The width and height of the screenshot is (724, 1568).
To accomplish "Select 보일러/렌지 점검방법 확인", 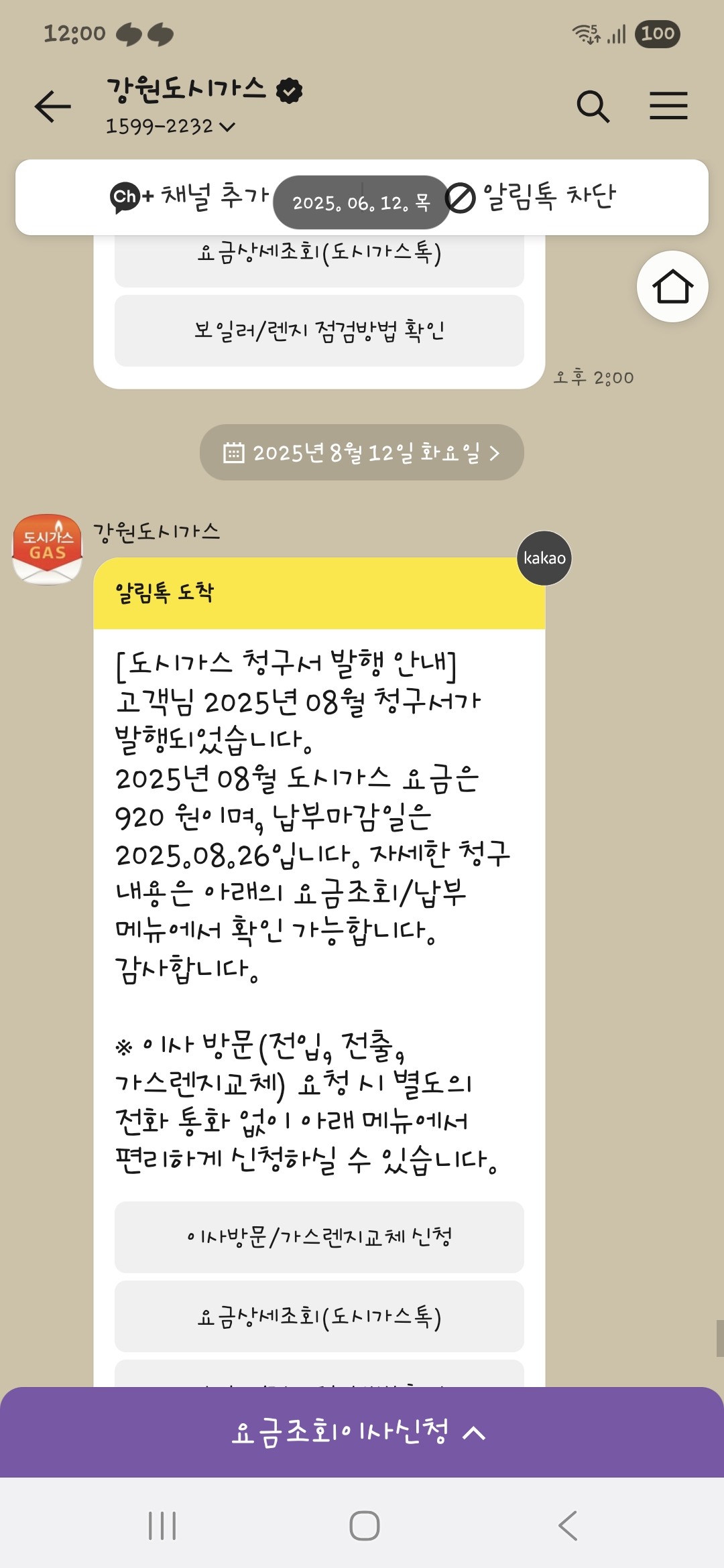I will [319, 331].
